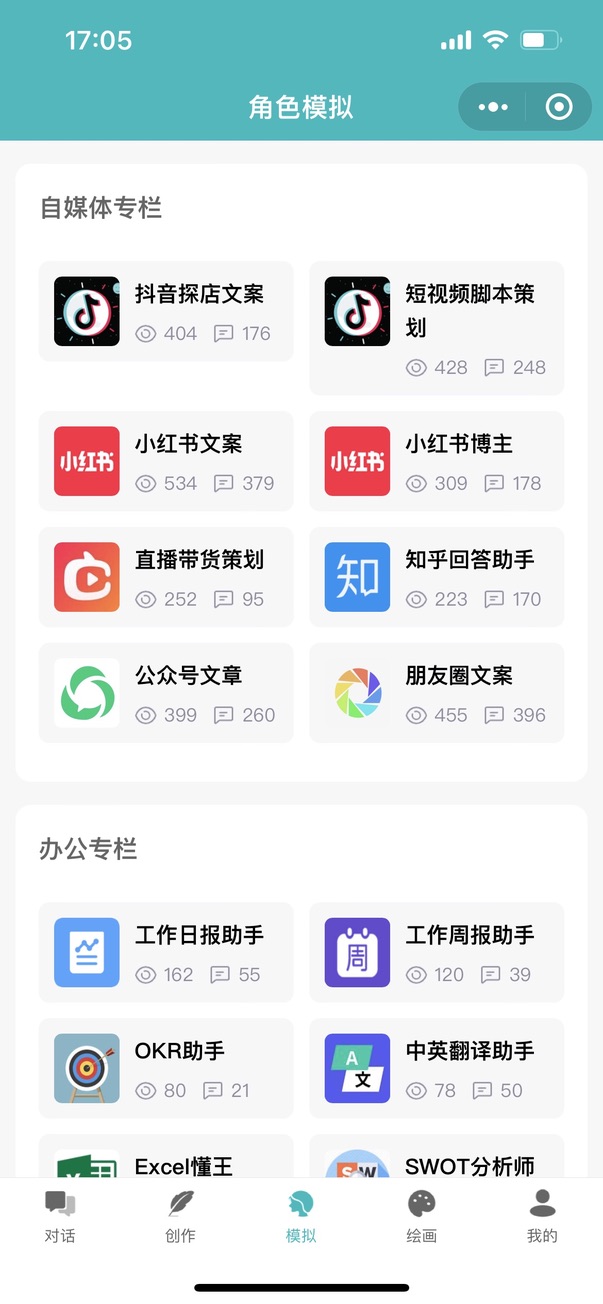Switch to the 对话 tab

coord(60,1216)
